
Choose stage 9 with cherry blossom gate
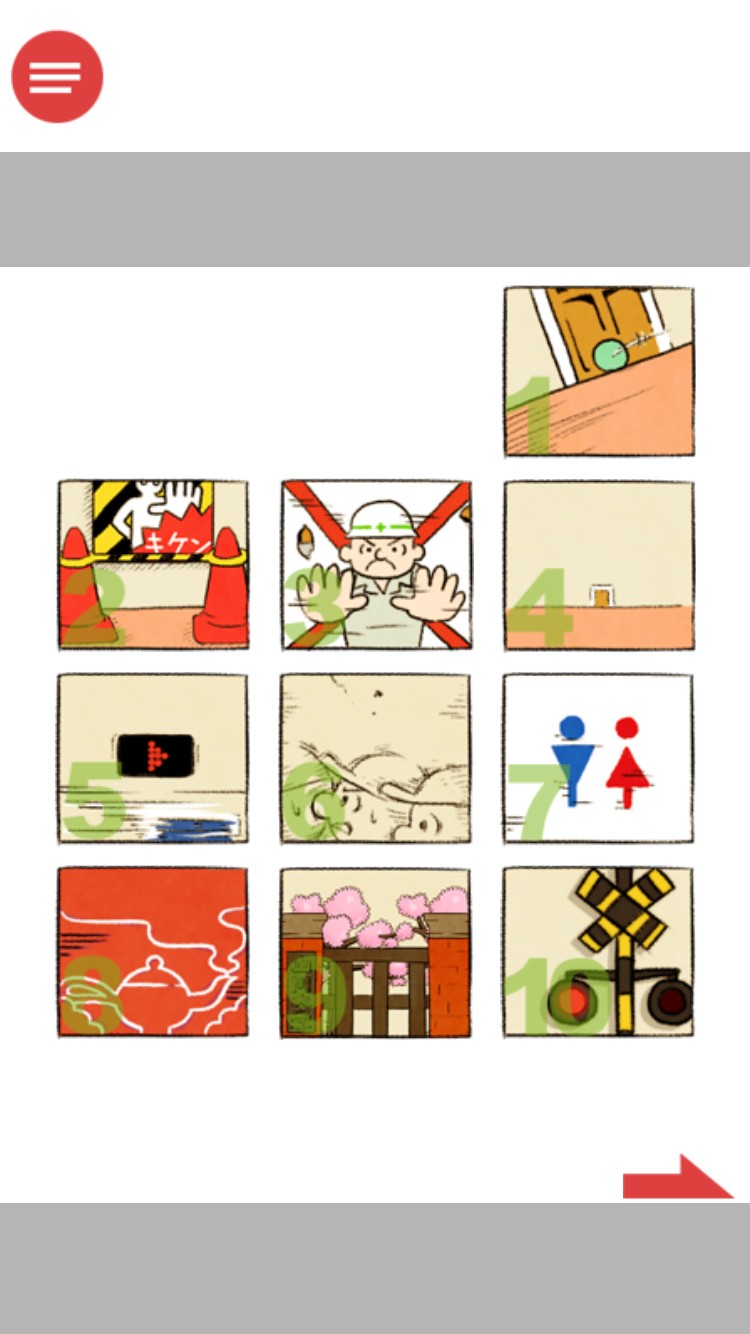click(376, 951)
